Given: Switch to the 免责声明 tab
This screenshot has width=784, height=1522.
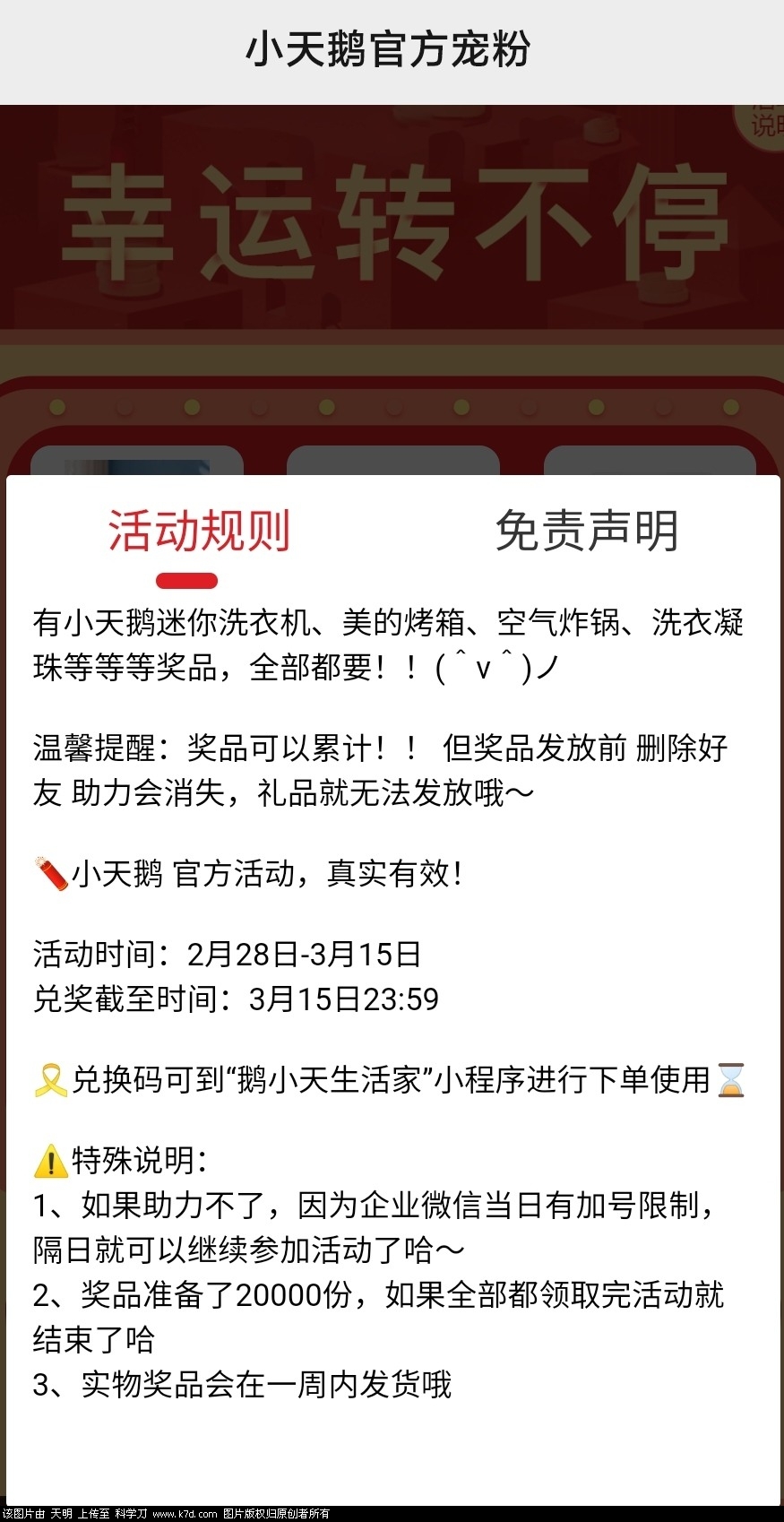Looking at the screenshot, I should [586, 531].
